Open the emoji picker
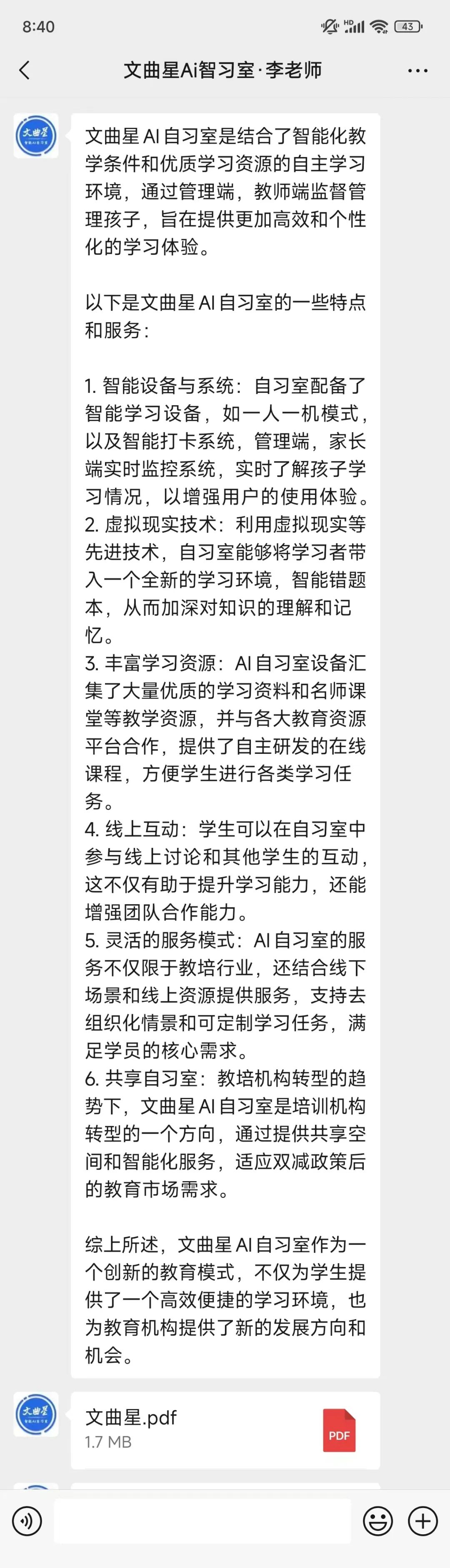The height and width of the screenshot is (1568, 450). [377, 1521]
